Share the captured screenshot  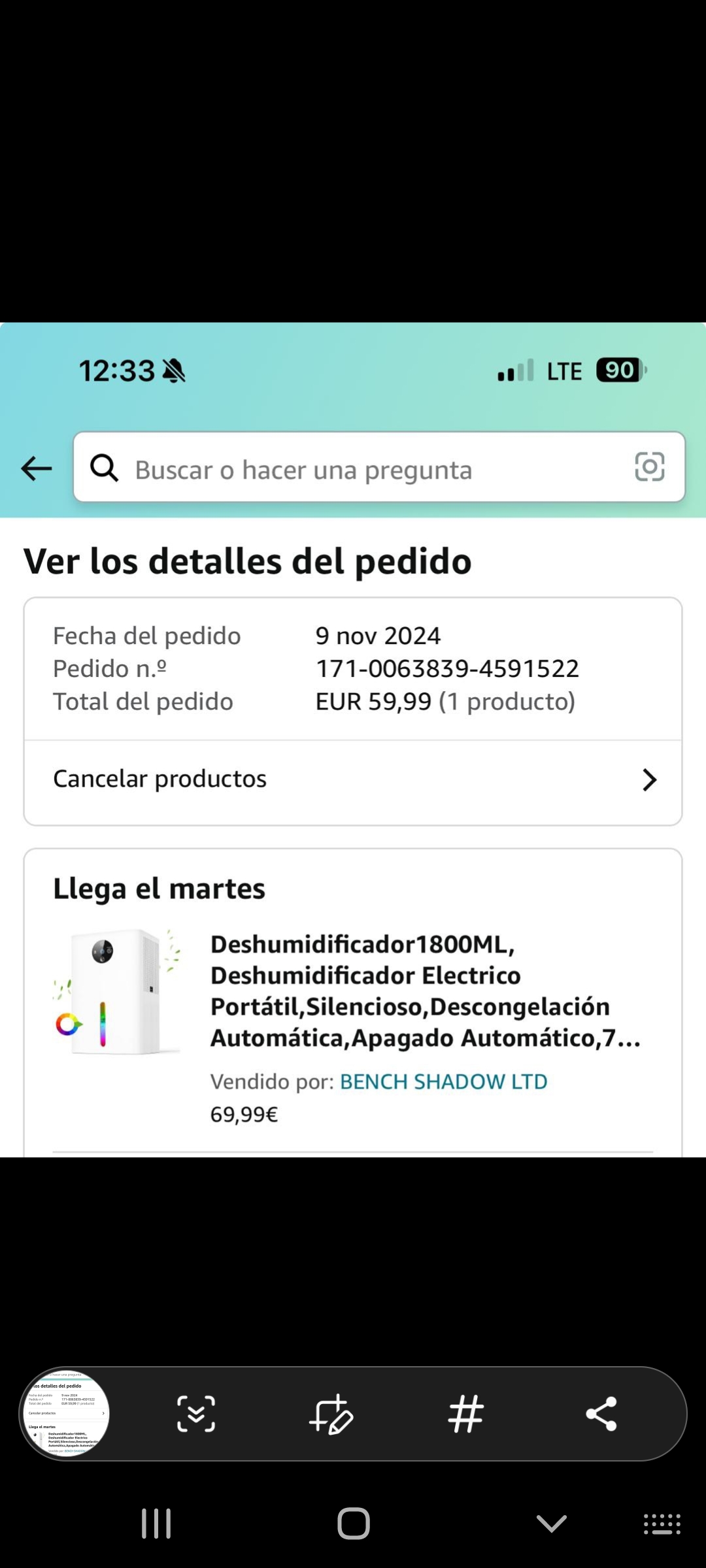[601, 1414]
